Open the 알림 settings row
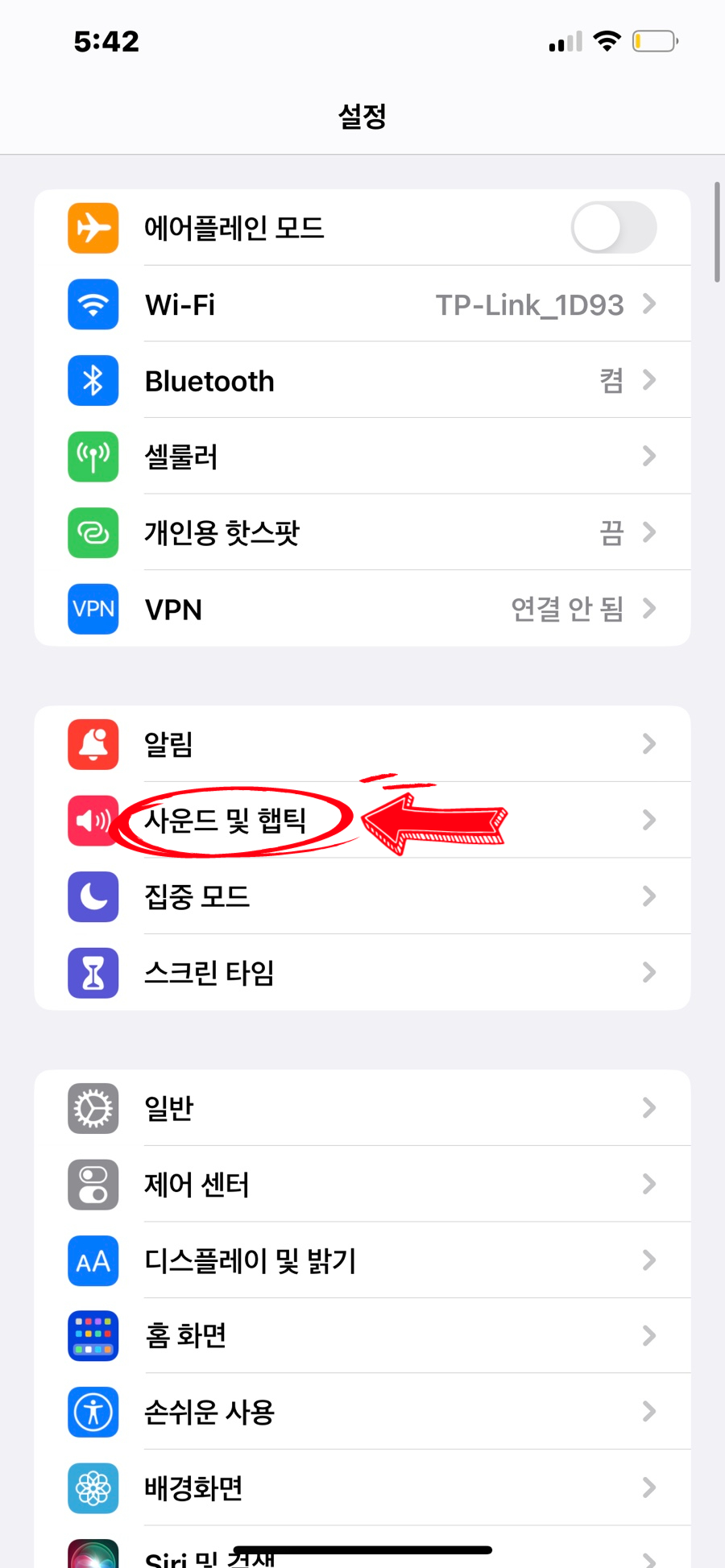 (362, 743)
